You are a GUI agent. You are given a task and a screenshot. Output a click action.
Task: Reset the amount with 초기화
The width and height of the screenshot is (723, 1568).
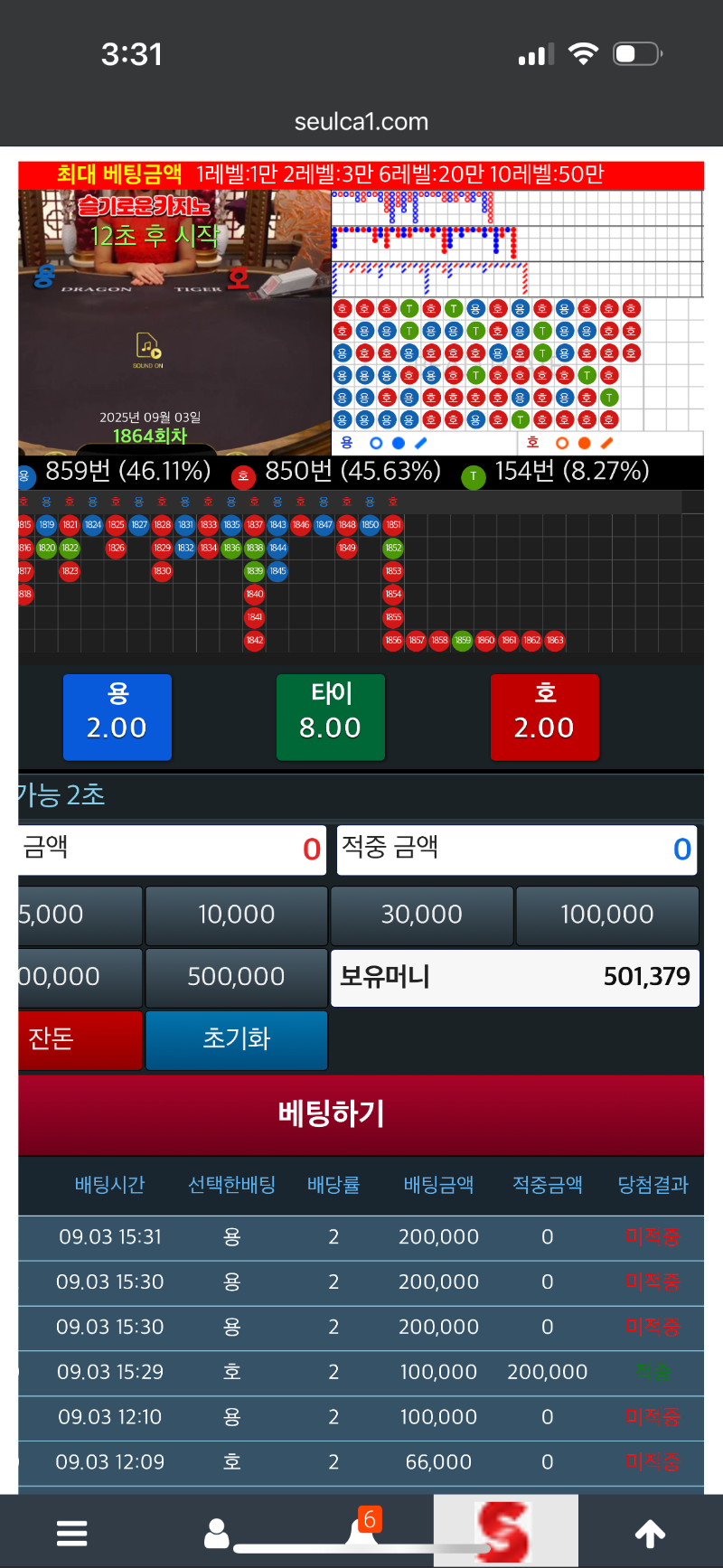pos(237,1039)
